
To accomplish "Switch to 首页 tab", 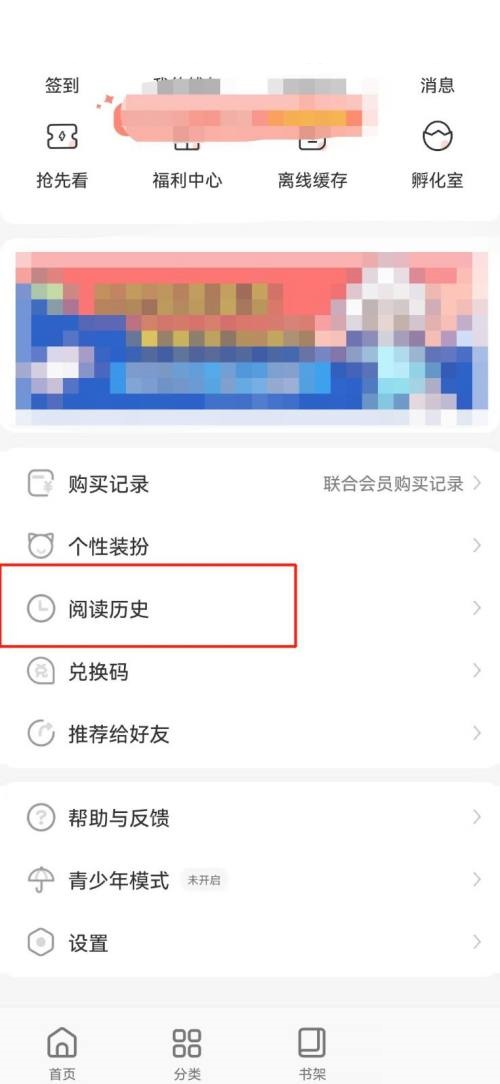I will (x=62, y=1052).
